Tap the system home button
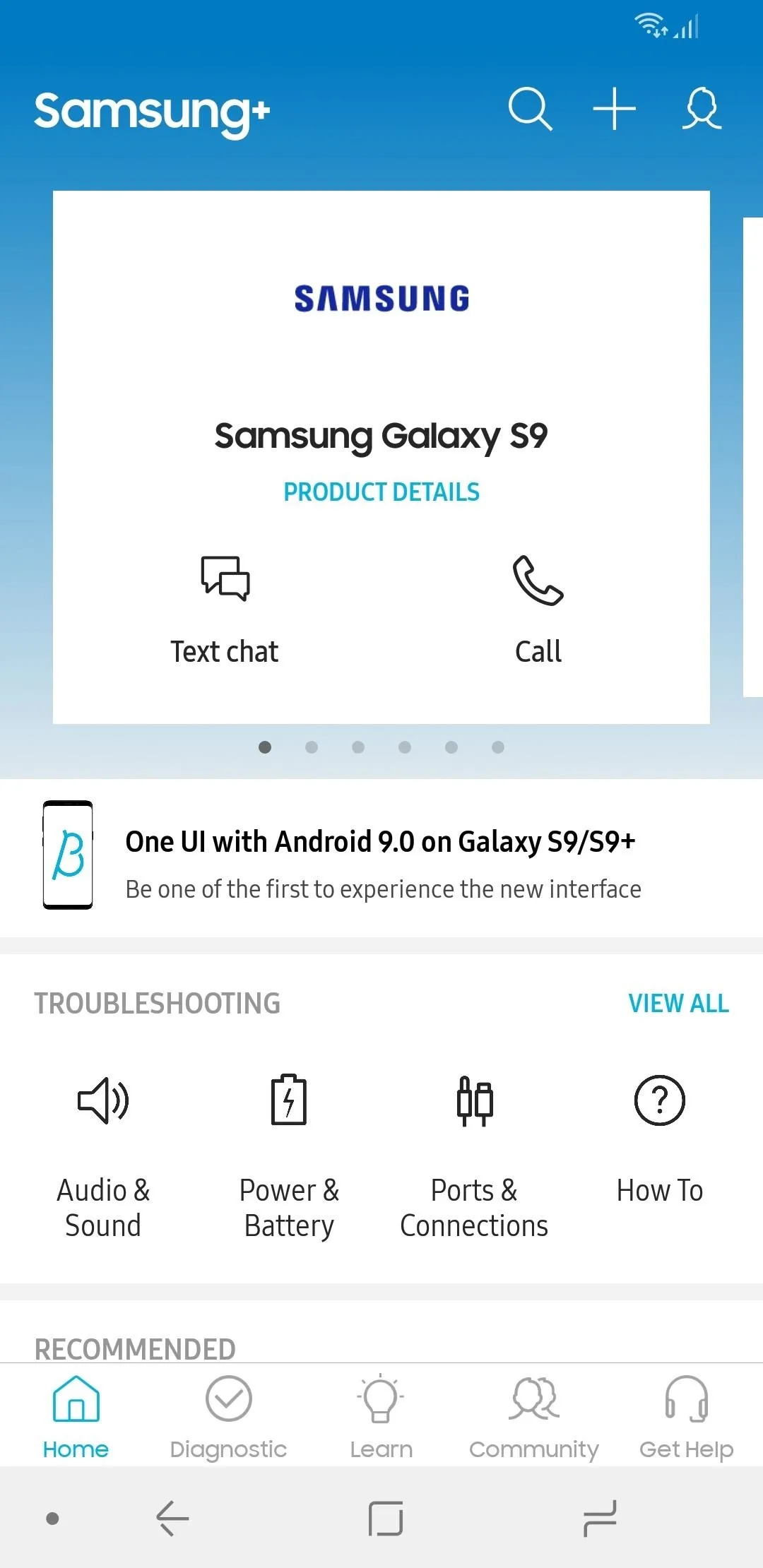Image resolution: width=763 pixels, height=1568 pixels. 386,1518
